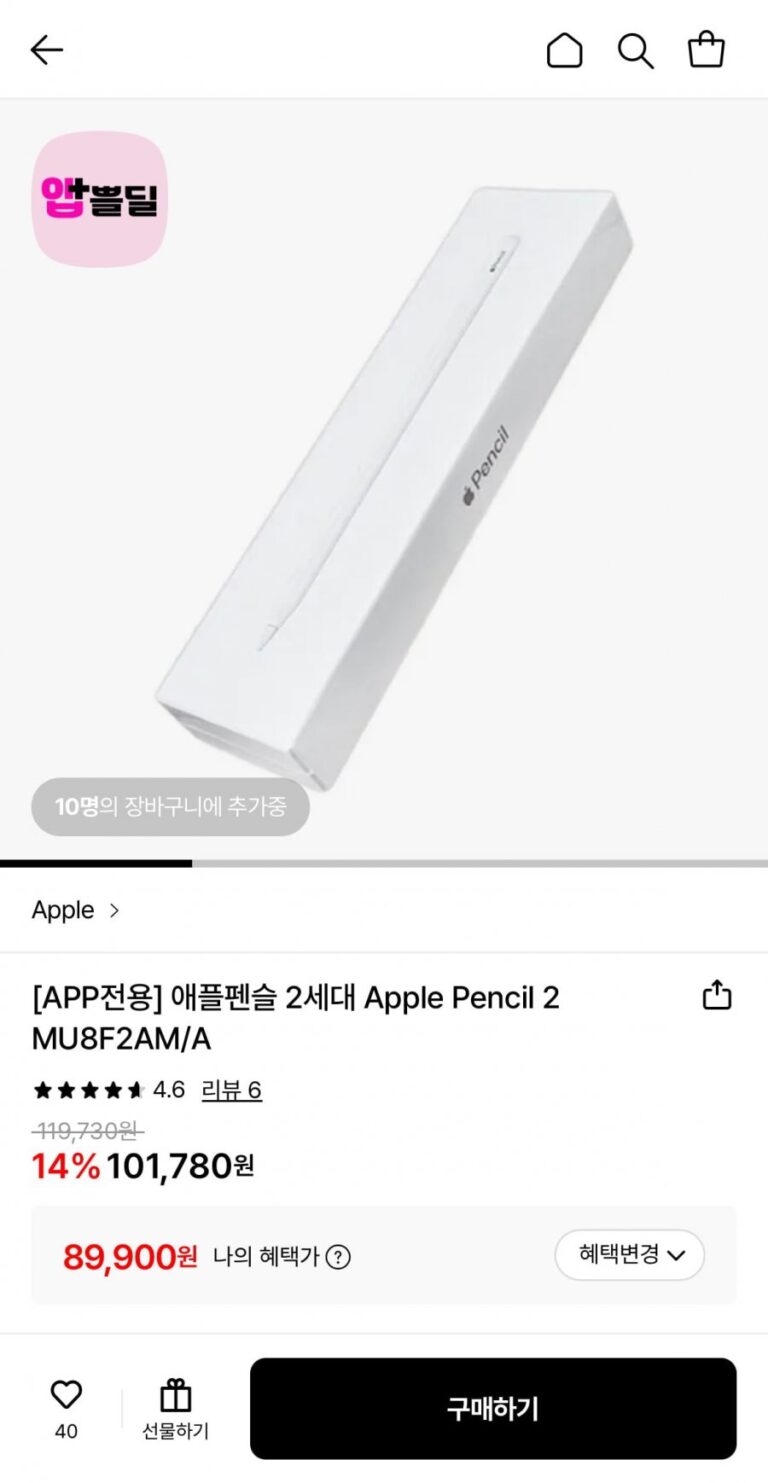Open the Apple brand page link
This screenshot has height=1483, width=768.
[76, 910]
